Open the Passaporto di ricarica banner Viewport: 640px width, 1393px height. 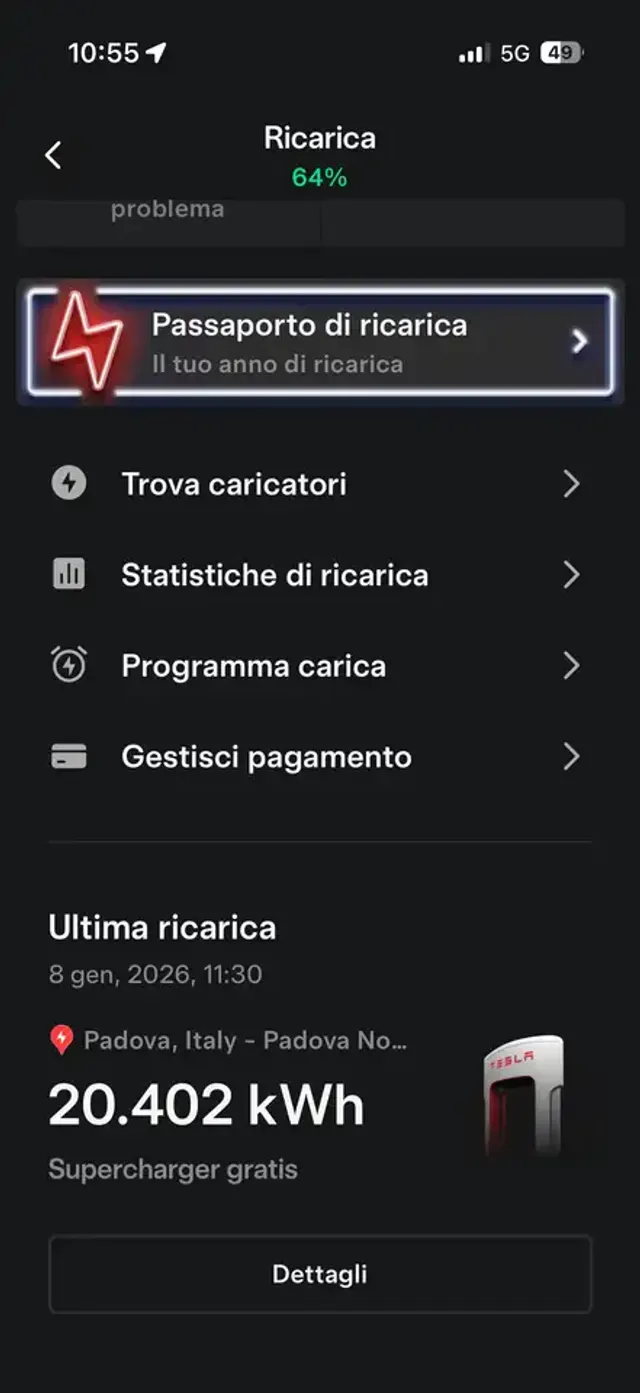tap(320, 342)
